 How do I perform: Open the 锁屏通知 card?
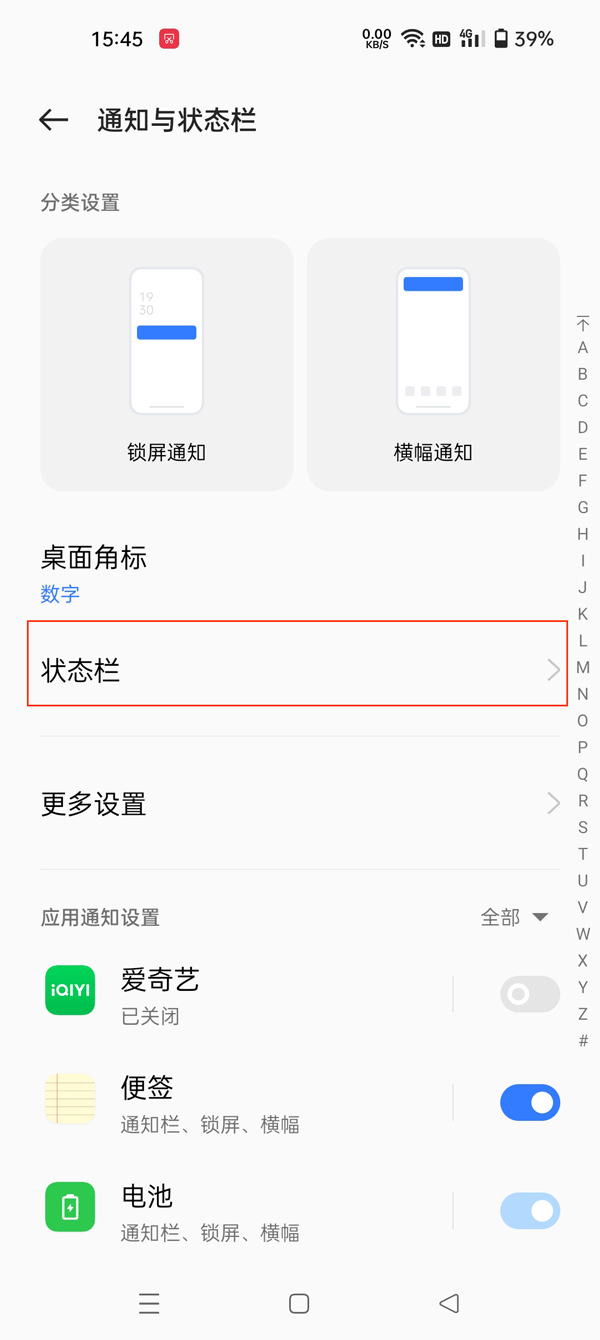click(167, 365)
